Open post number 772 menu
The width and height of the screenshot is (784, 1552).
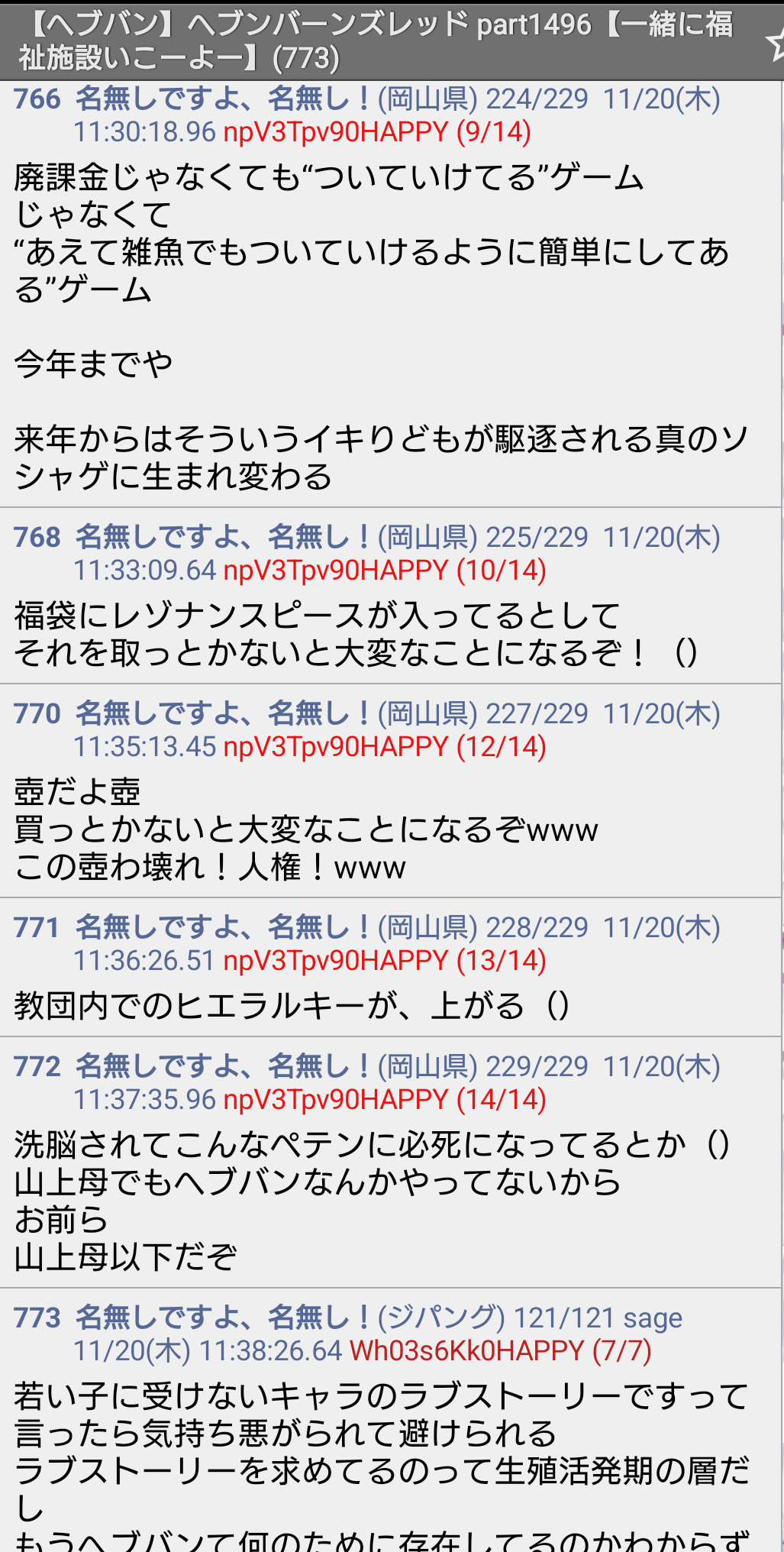[x=37, y=1067]
